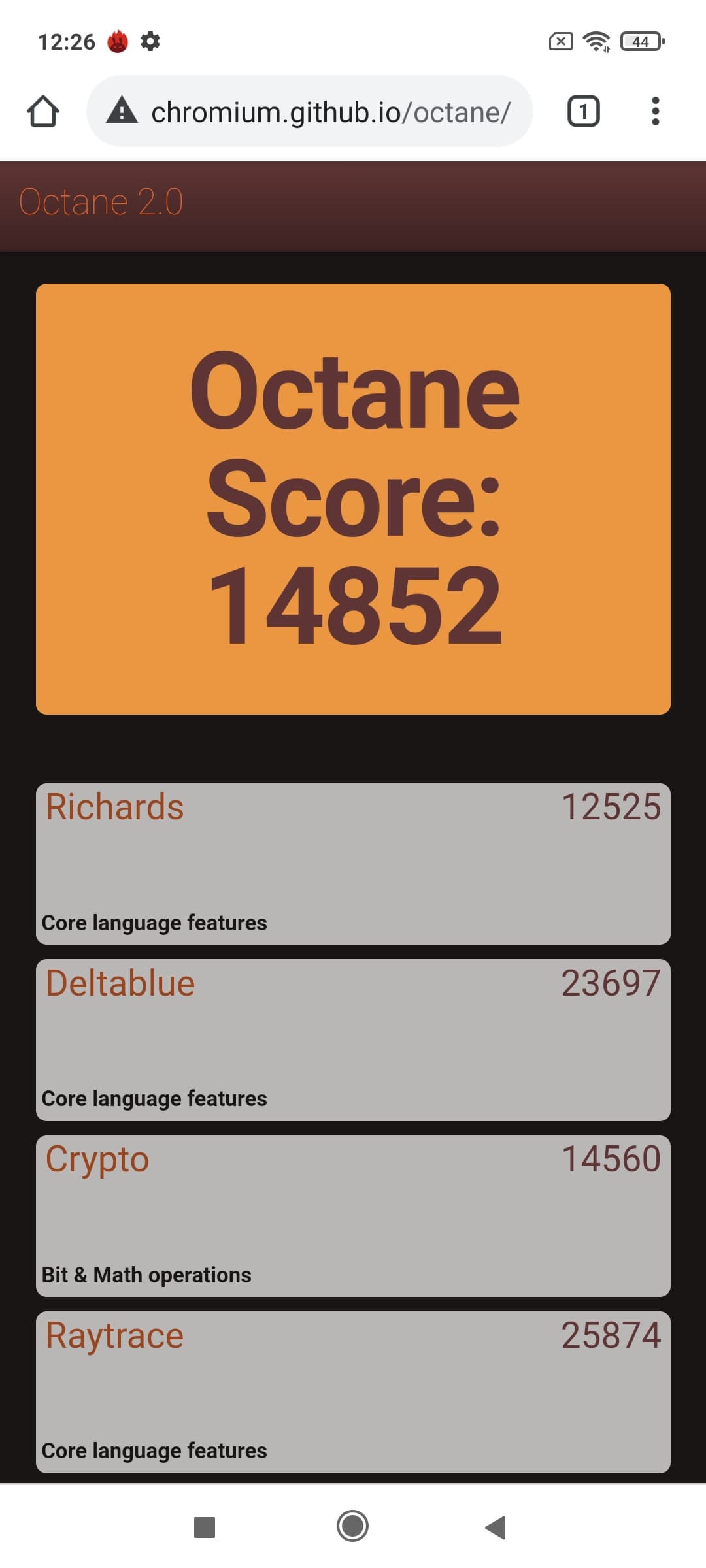Go back using the system back button
This screenshot has height=1568, width=706.
click(496, 1527)
